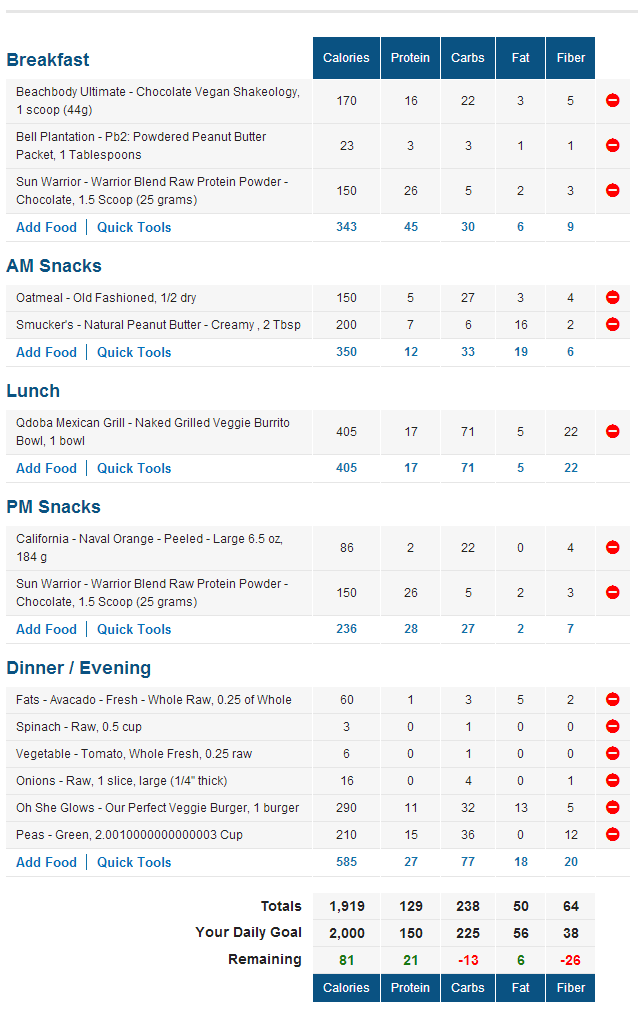Open Quick Tools for Dinner / Evening
The height and width of the screenshot is (1016, 638).
[134, 862]
